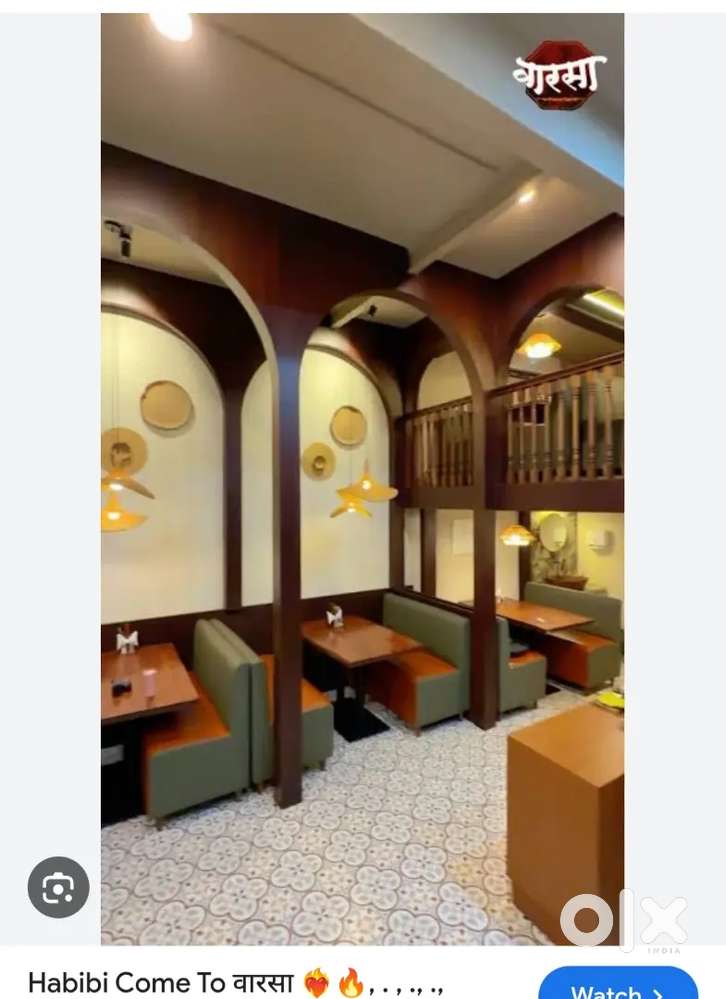726x999 pixels.
Task: Open the restaurant interior image
Action: pyautogui.click(x=362, y=478)
